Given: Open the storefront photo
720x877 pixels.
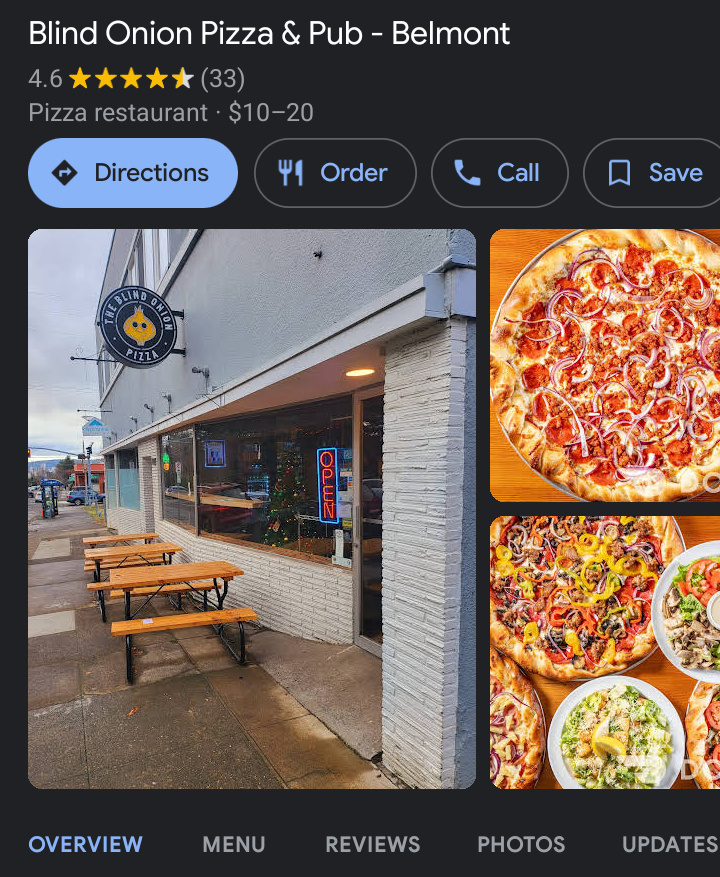Looking at the screenshot, I should click(x=252, y=509).
